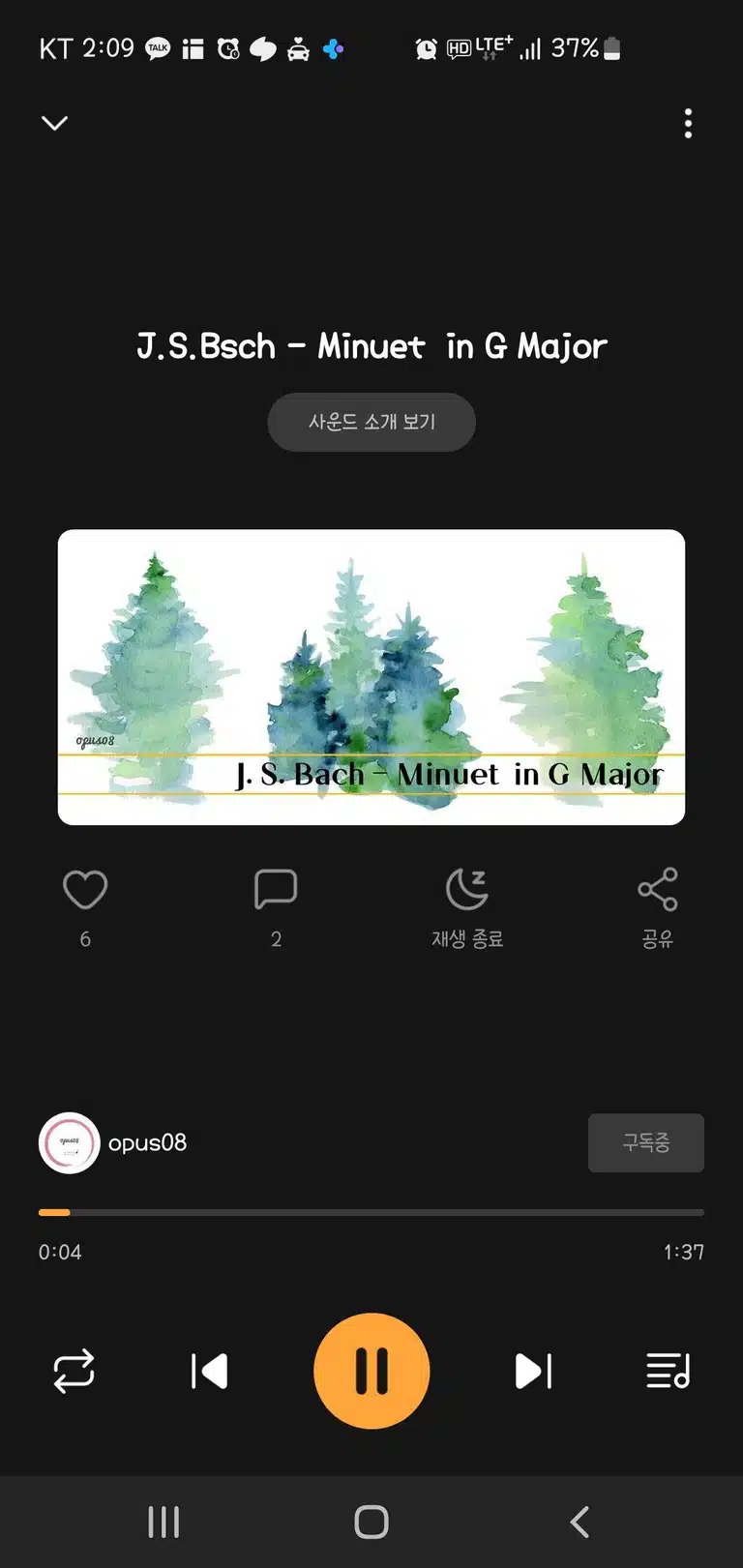The width and height of the screenshot is (743, 1568).
Task: Tap the 사운드 소개 보기 button
Action: (x=371, y=422)
